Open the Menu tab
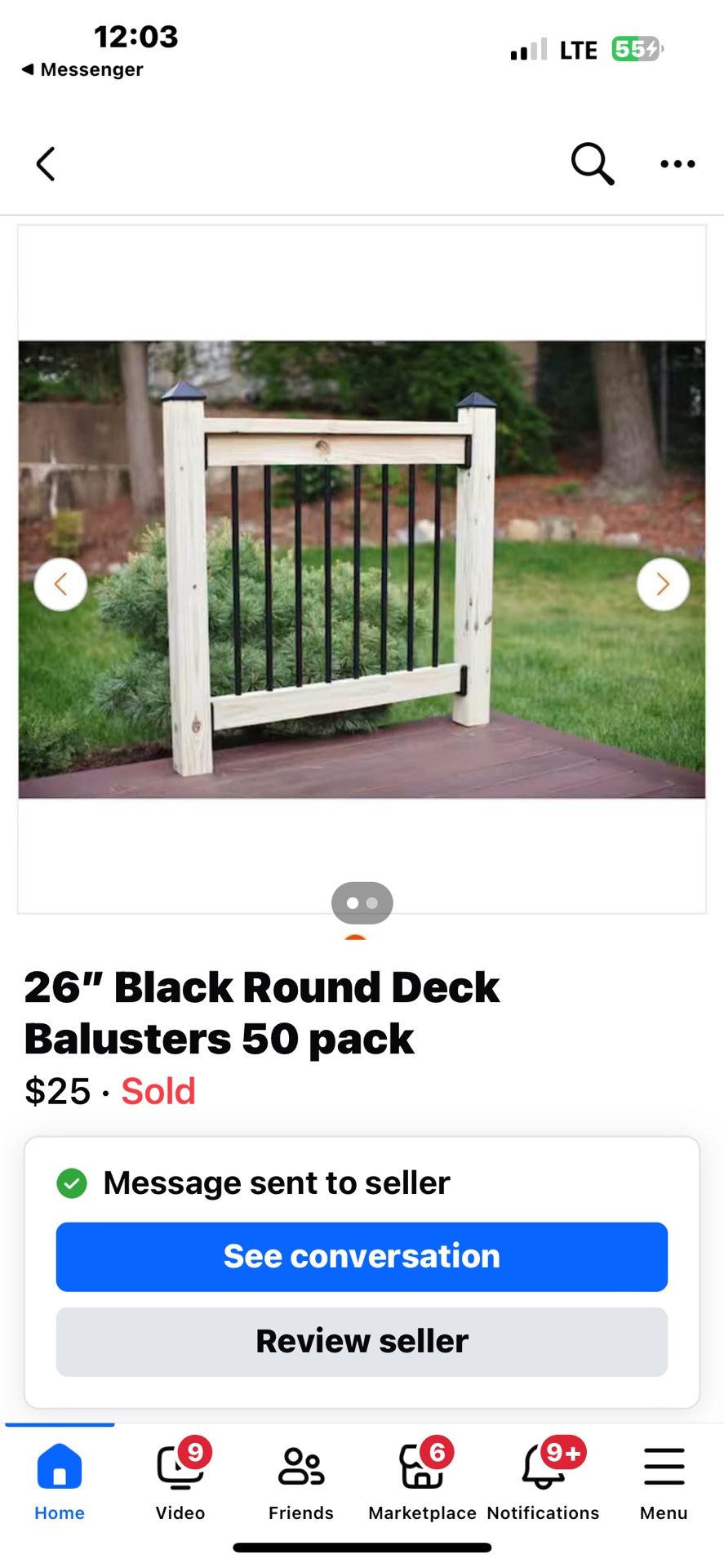Image resolution: width=724 pixels, height=1568 pixels. pyautogui.click(x=664, y=1480)
